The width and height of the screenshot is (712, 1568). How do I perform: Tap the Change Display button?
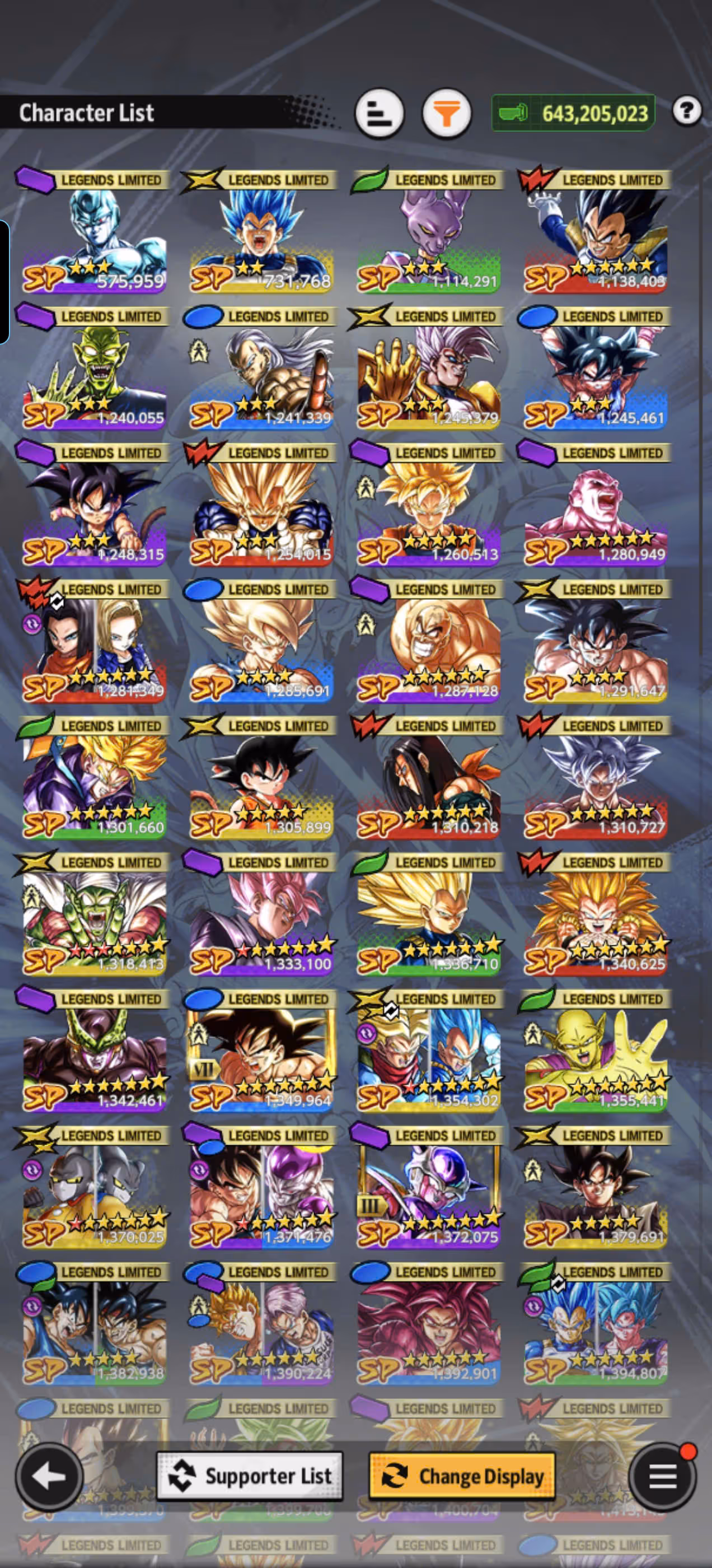click(x=462, y=1476)
